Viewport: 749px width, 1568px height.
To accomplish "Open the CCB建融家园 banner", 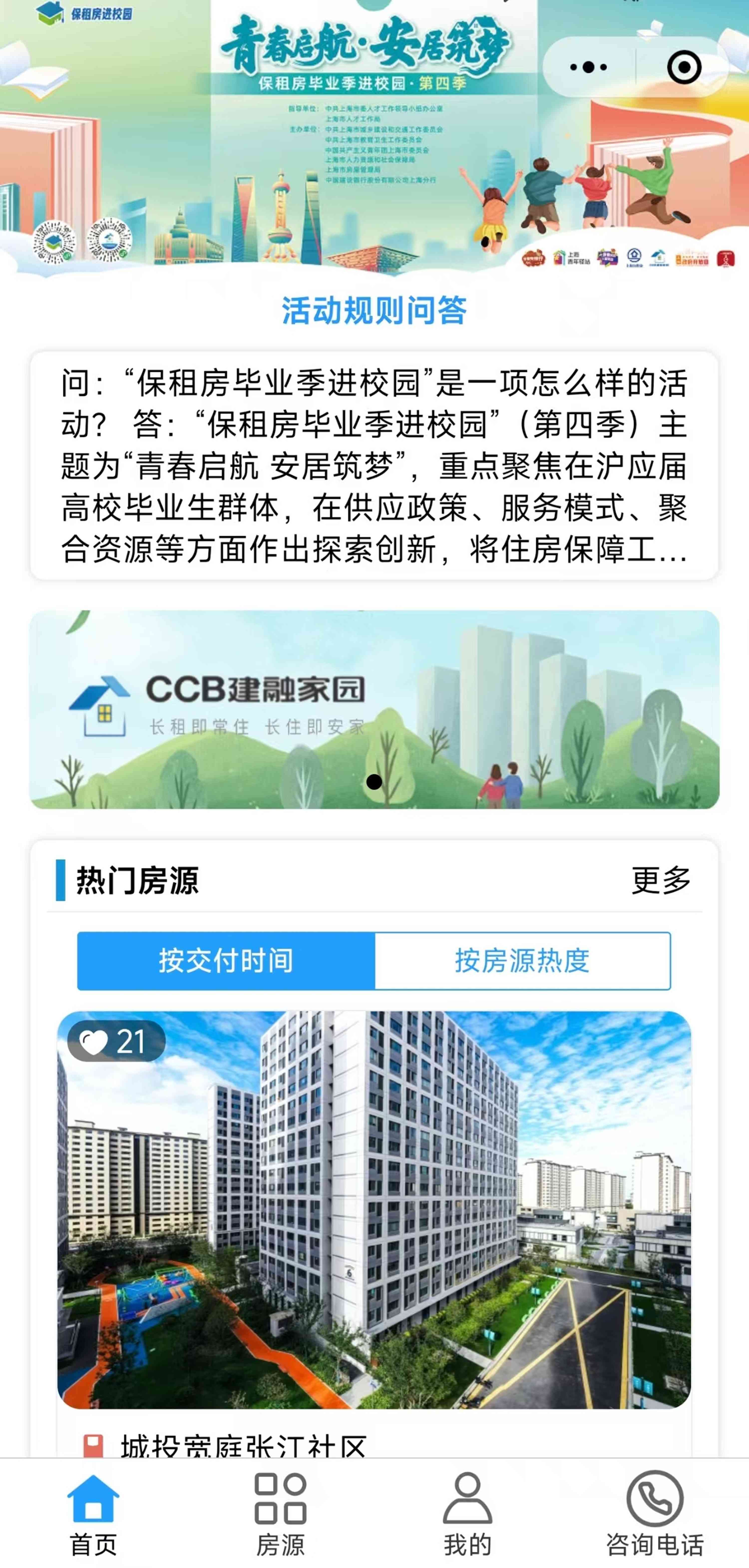I will [374, 709].
